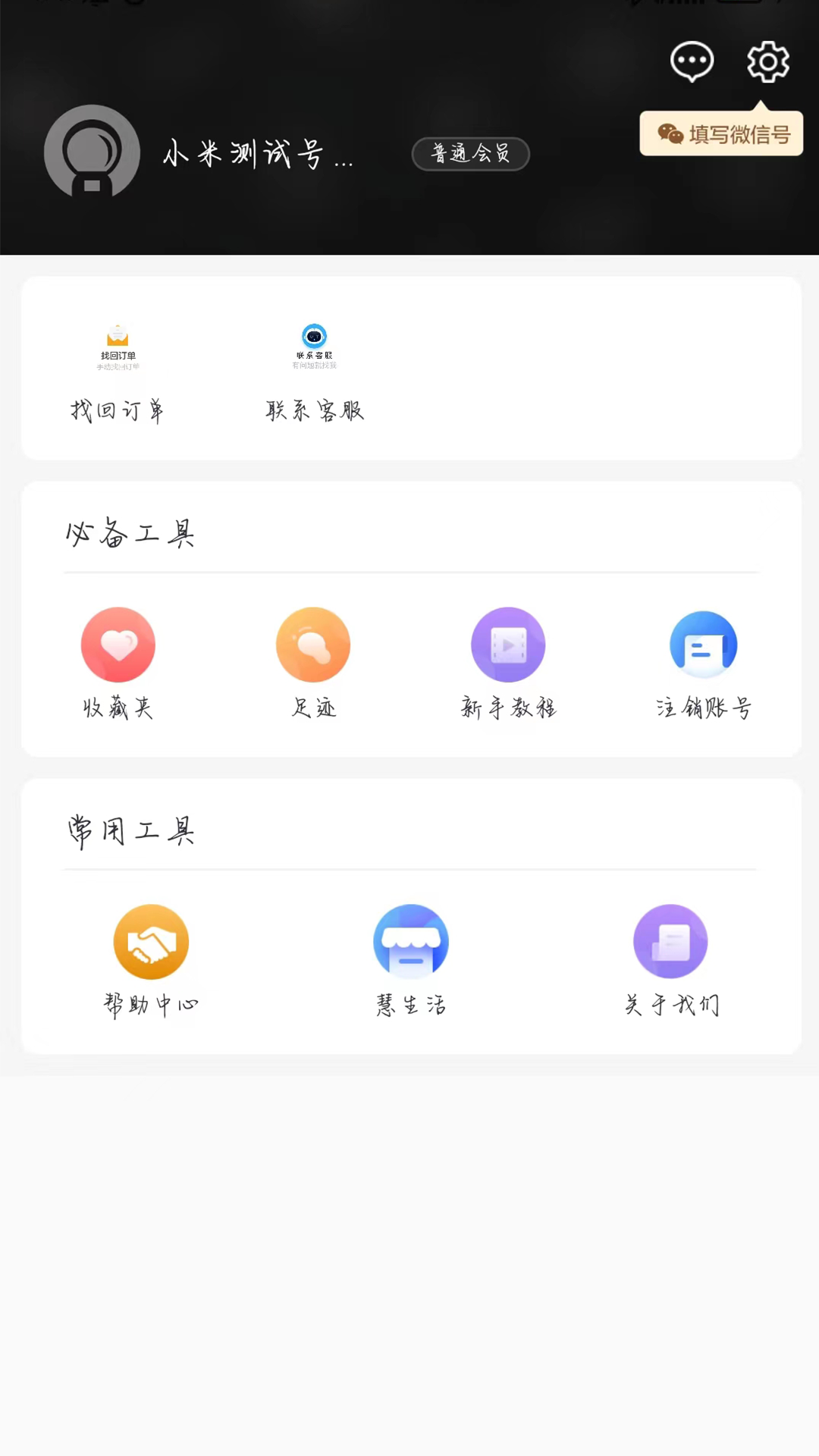This screenshot has height=1456, width=819.
Task: Tap the 填写微信号 button
Action: pos(721,134)
